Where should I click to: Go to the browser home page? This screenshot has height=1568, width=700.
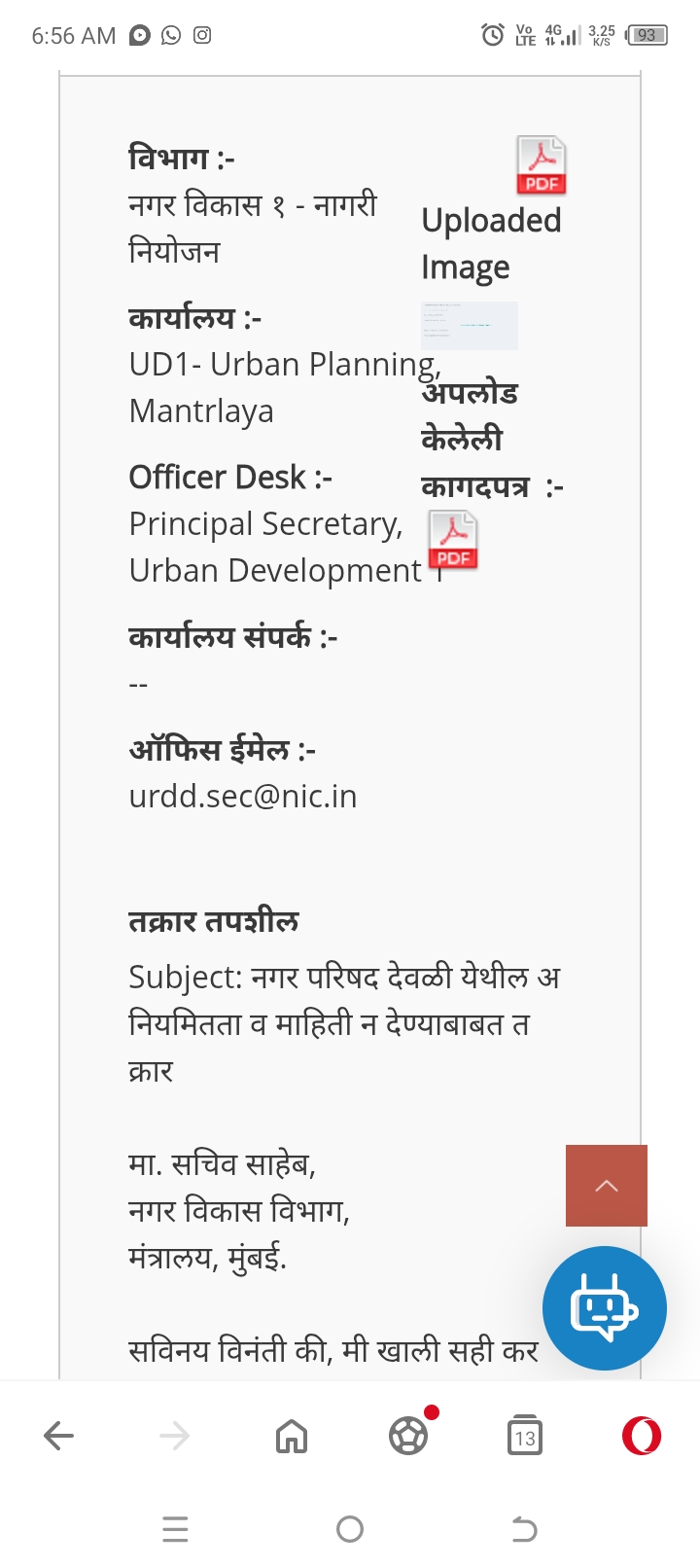point(292,1436)
